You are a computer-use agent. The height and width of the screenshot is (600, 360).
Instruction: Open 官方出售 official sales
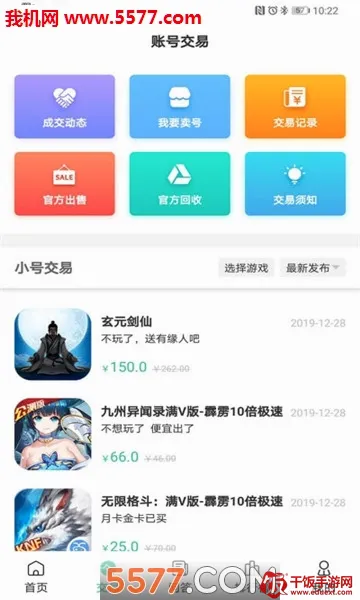click(x=65, y=184)
